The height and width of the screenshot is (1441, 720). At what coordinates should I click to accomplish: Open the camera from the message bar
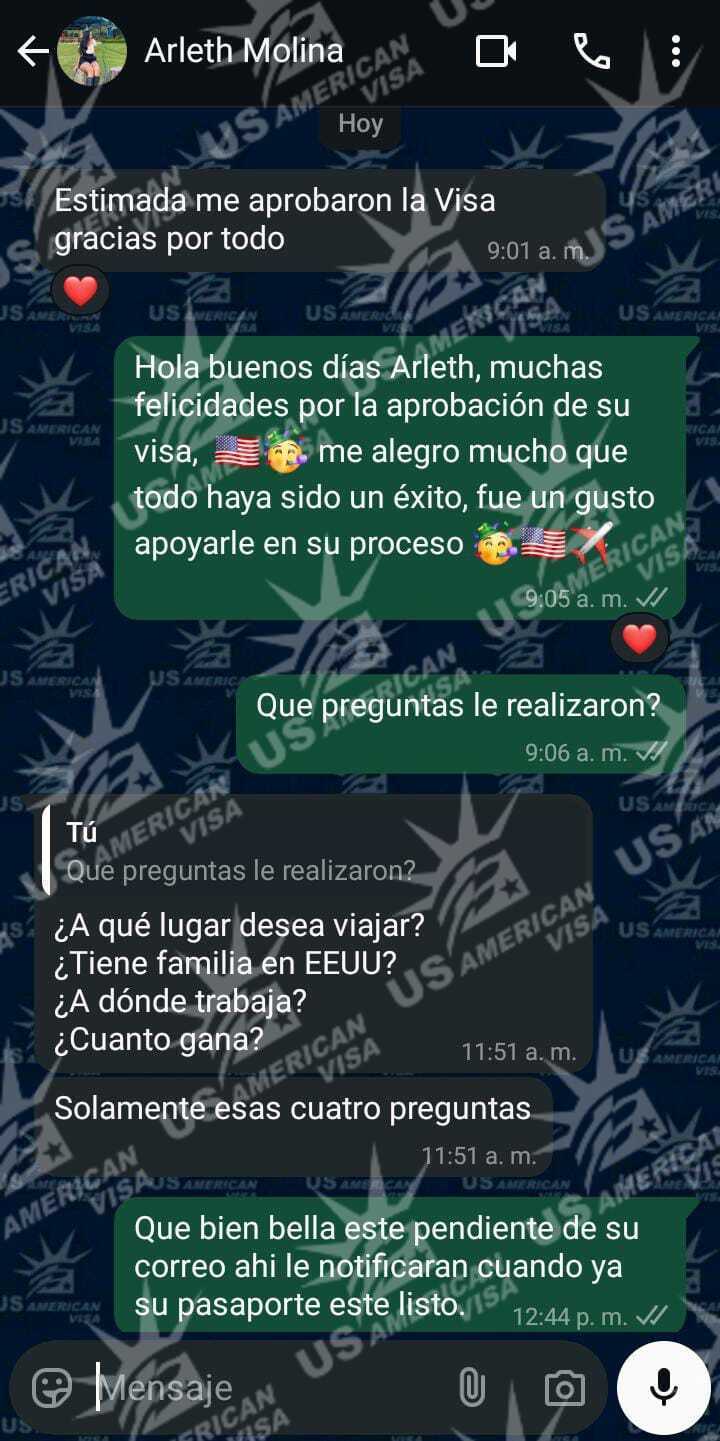(x=564, y=1388)
